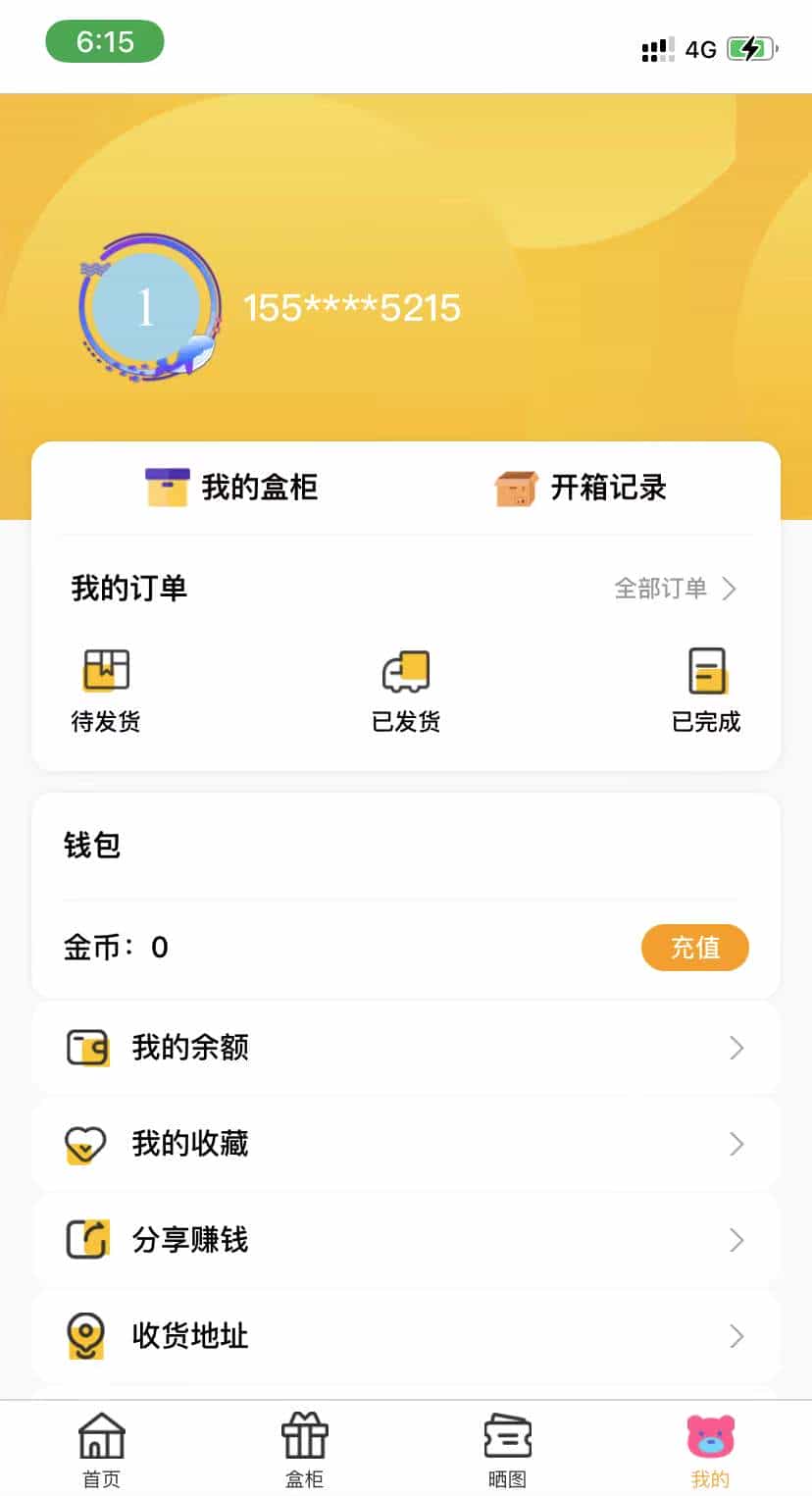Switch to the 盒柜 tab
The height and width of the screenshot is (1496, 812).
[x=305, y=1449]
